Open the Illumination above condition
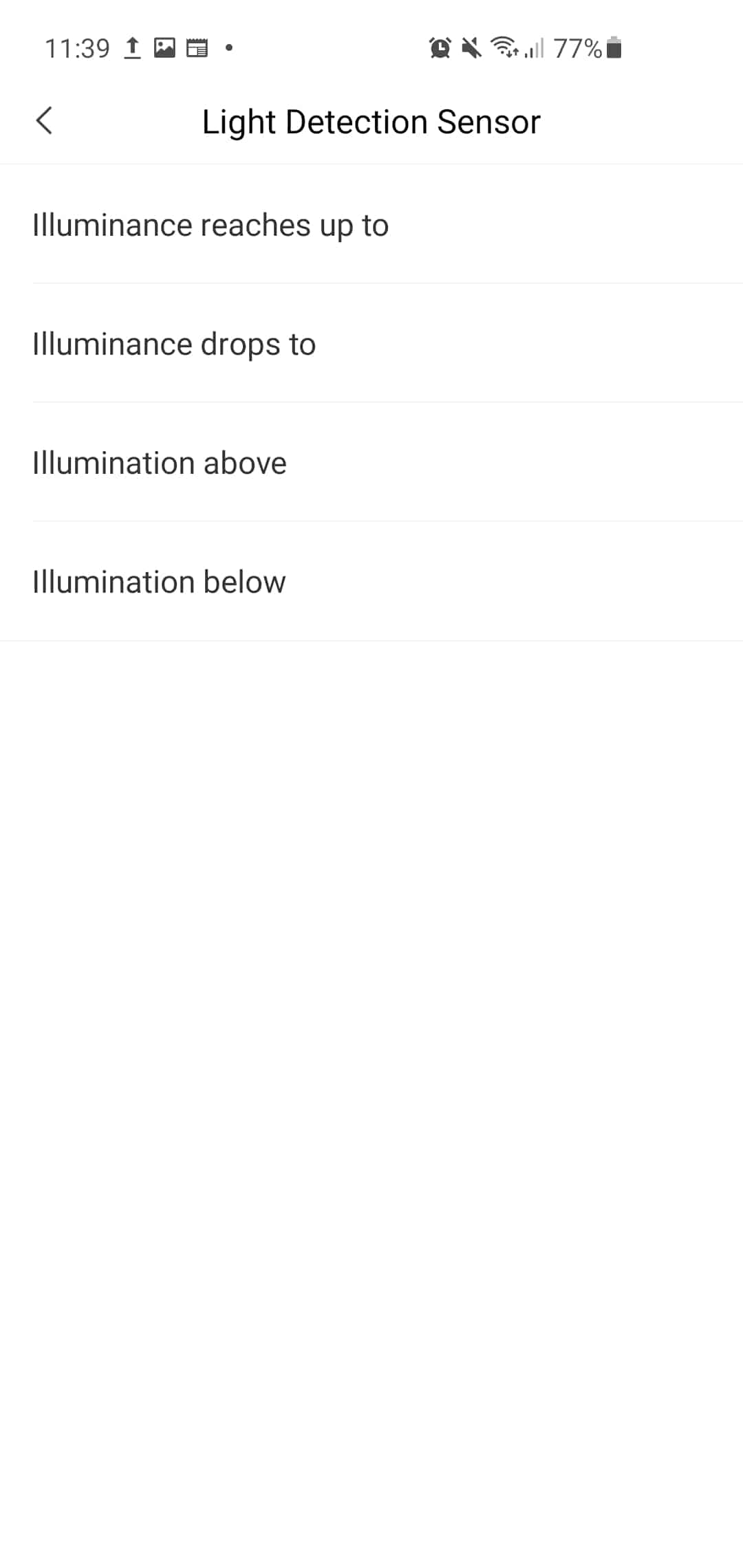This screenshot has width=743, height=1568. (x=371, y=462)
